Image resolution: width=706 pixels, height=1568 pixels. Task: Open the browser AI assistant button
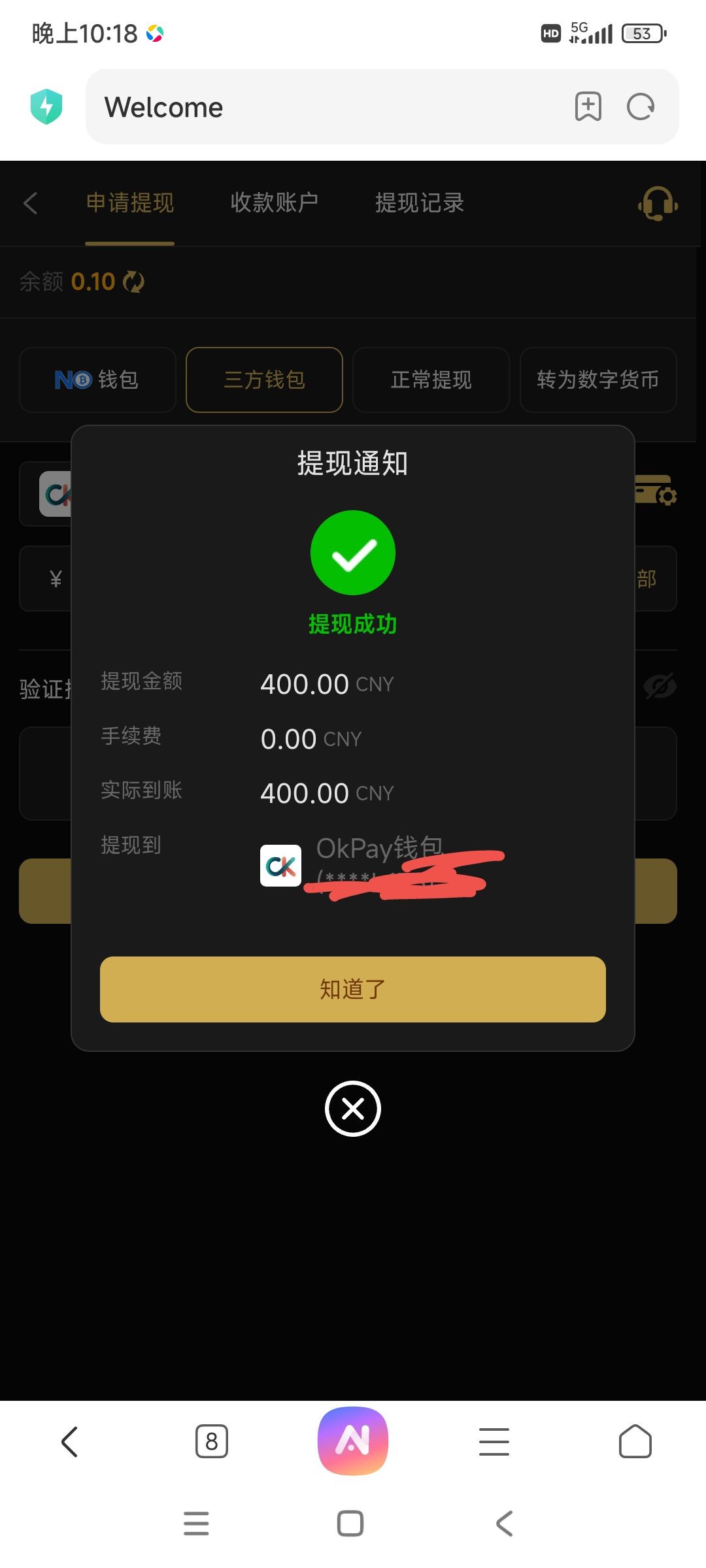click(x=352, y=1441)
